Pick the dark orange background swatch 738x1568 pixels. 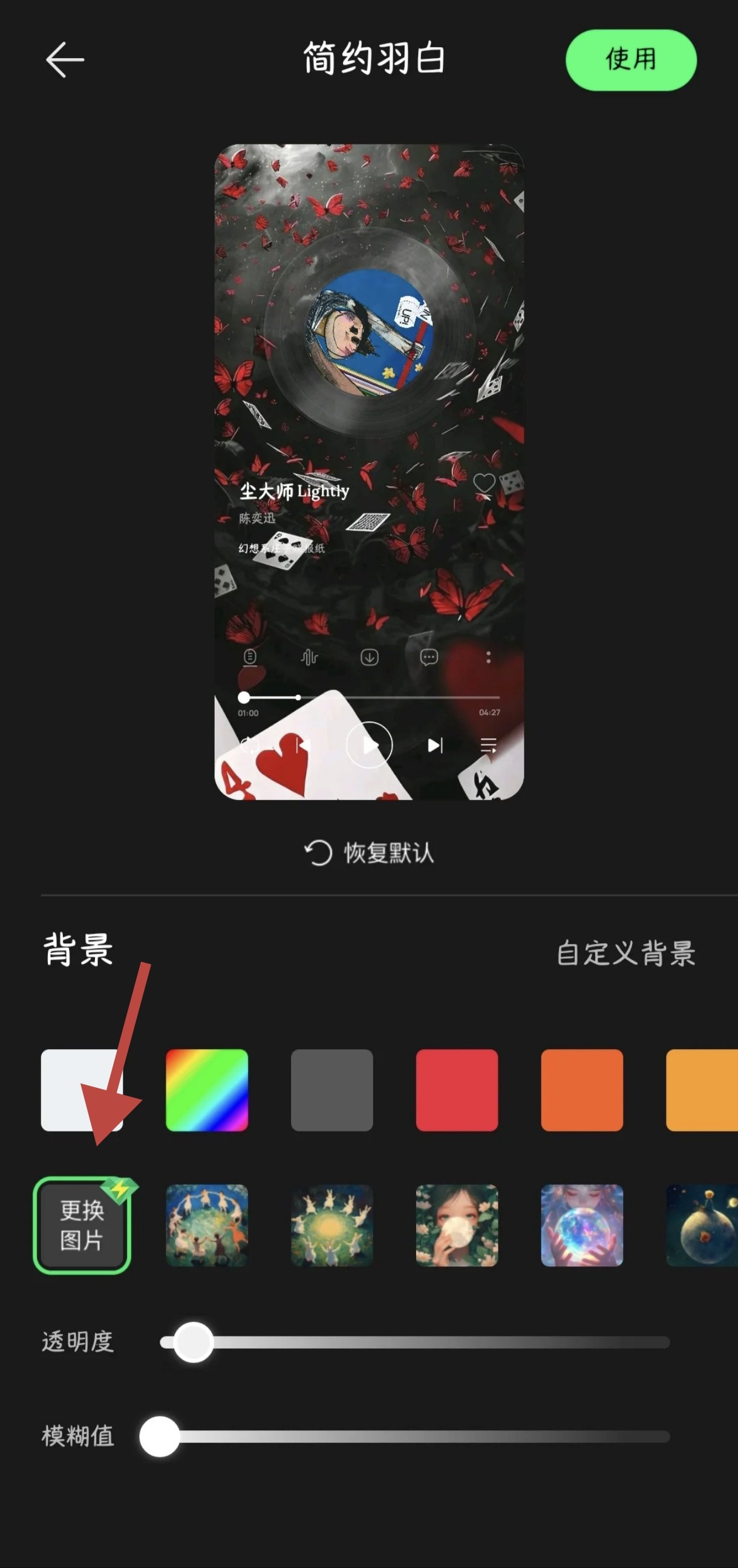(x=581, y=1090)
